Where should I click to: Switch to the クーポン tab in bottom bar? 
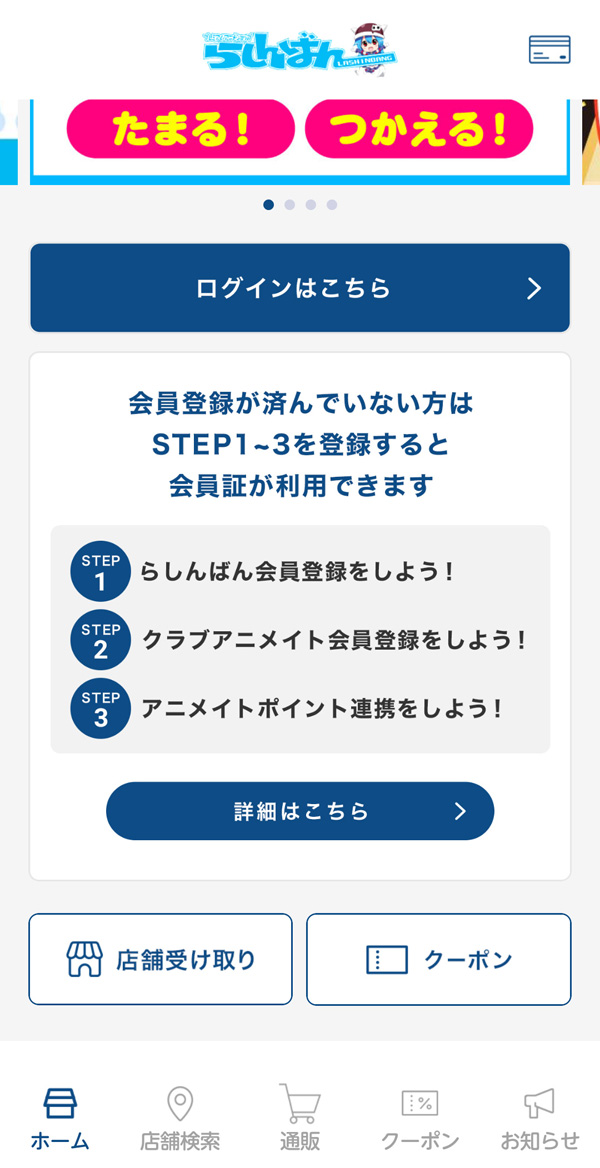tap(420, 1118)
